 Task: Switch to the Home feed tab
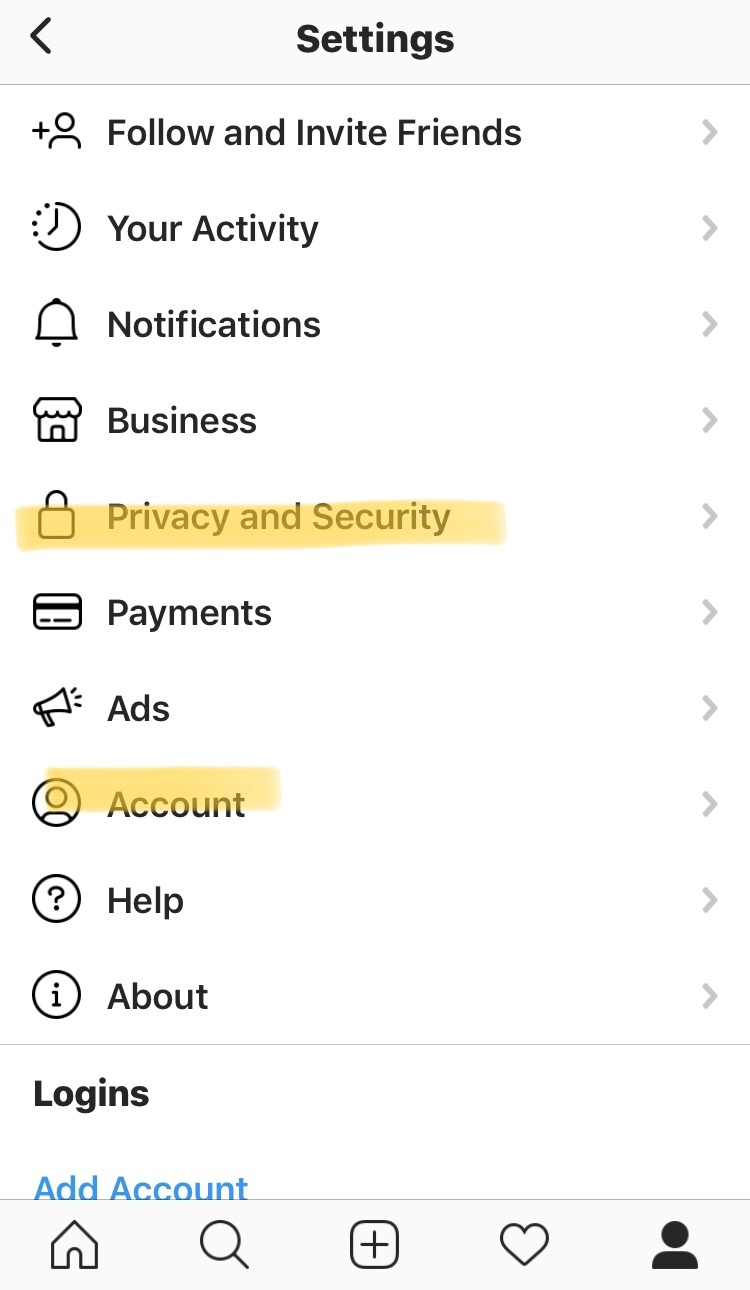click(x=75, y=1246)
